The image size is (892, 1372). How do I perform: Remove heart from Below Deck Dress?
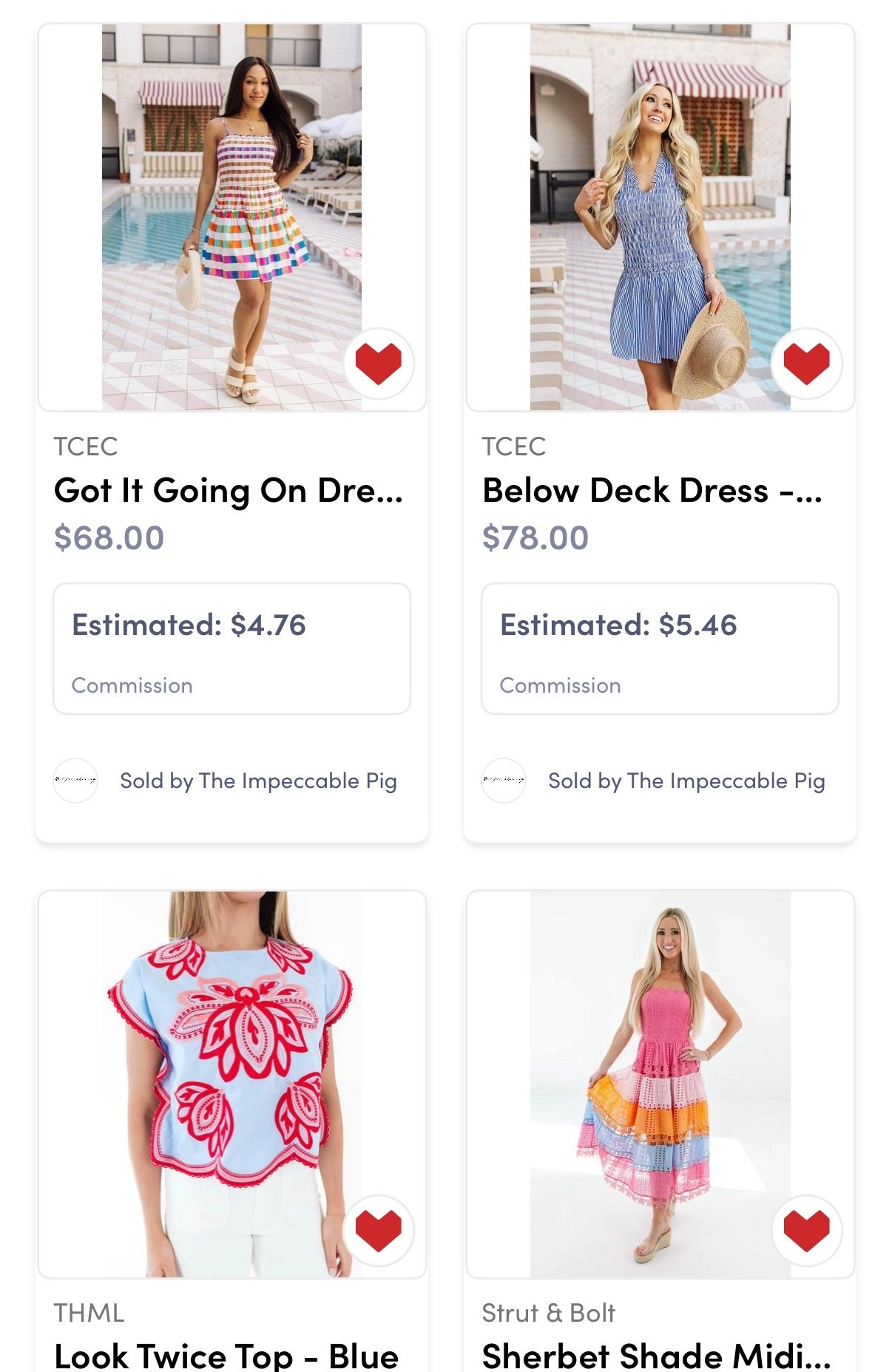tap(806, 364)
